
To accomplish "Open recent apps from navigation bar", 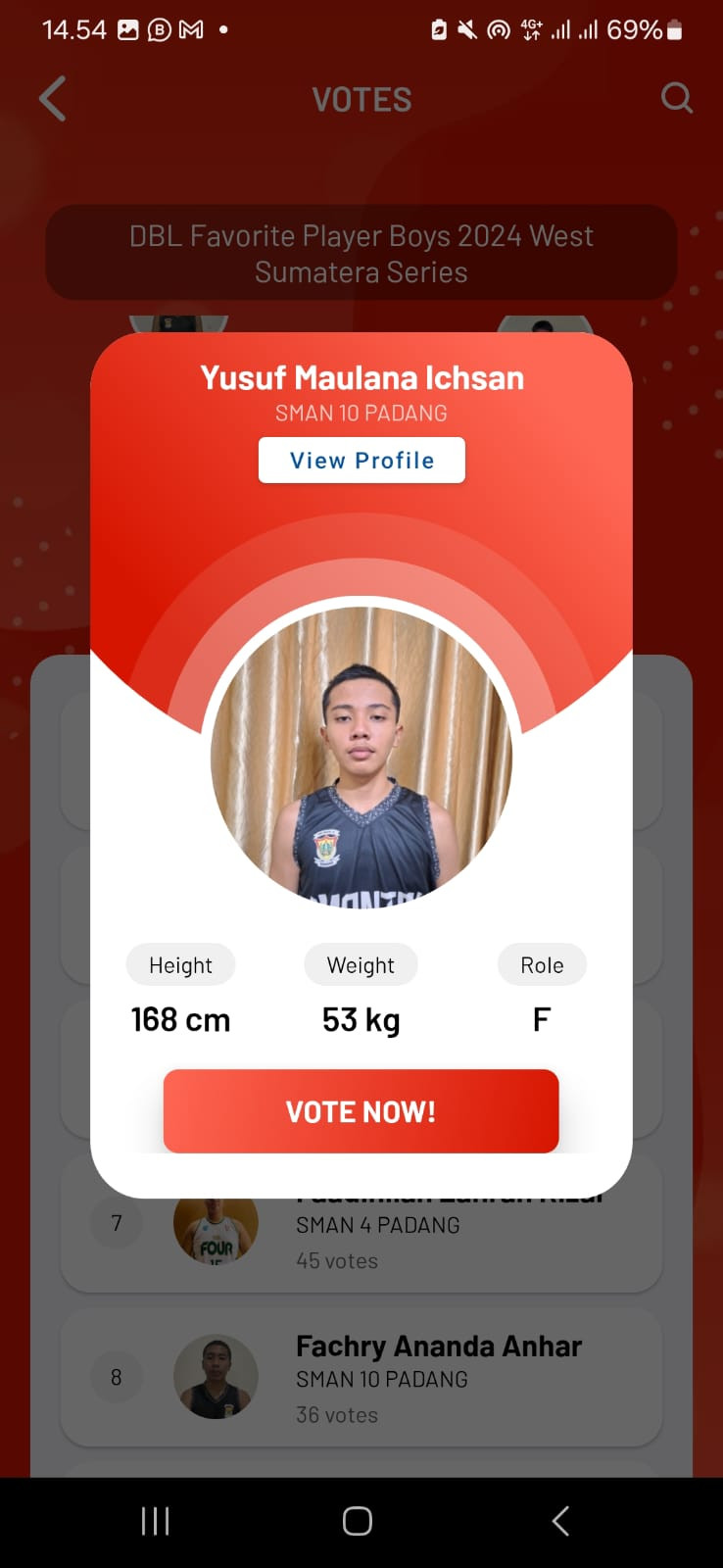I will 156,1521.
